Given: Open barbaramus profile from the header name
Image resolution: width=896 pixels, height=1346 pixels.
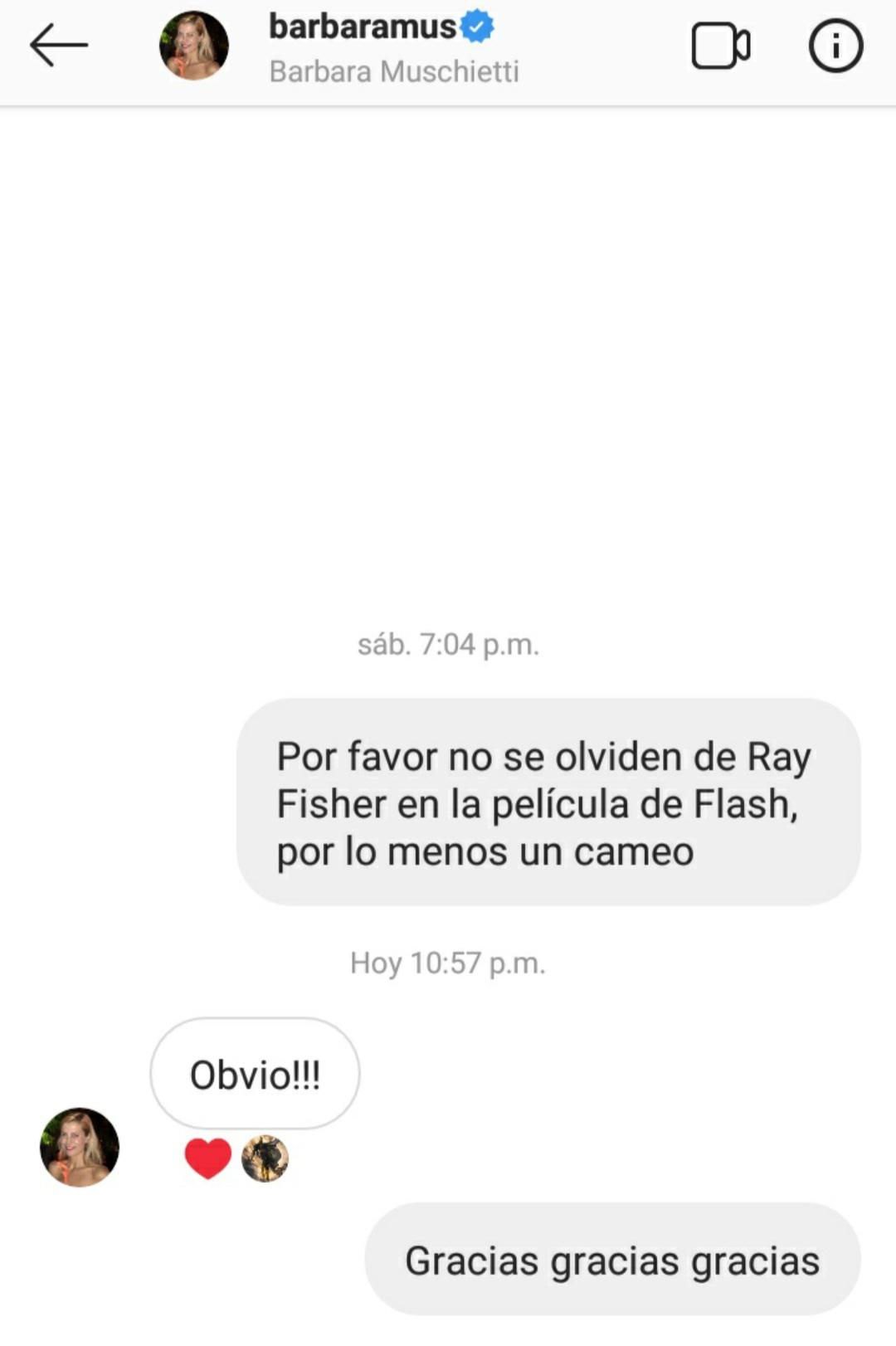Looking at the screenshot, I should [x=363, y=27].
